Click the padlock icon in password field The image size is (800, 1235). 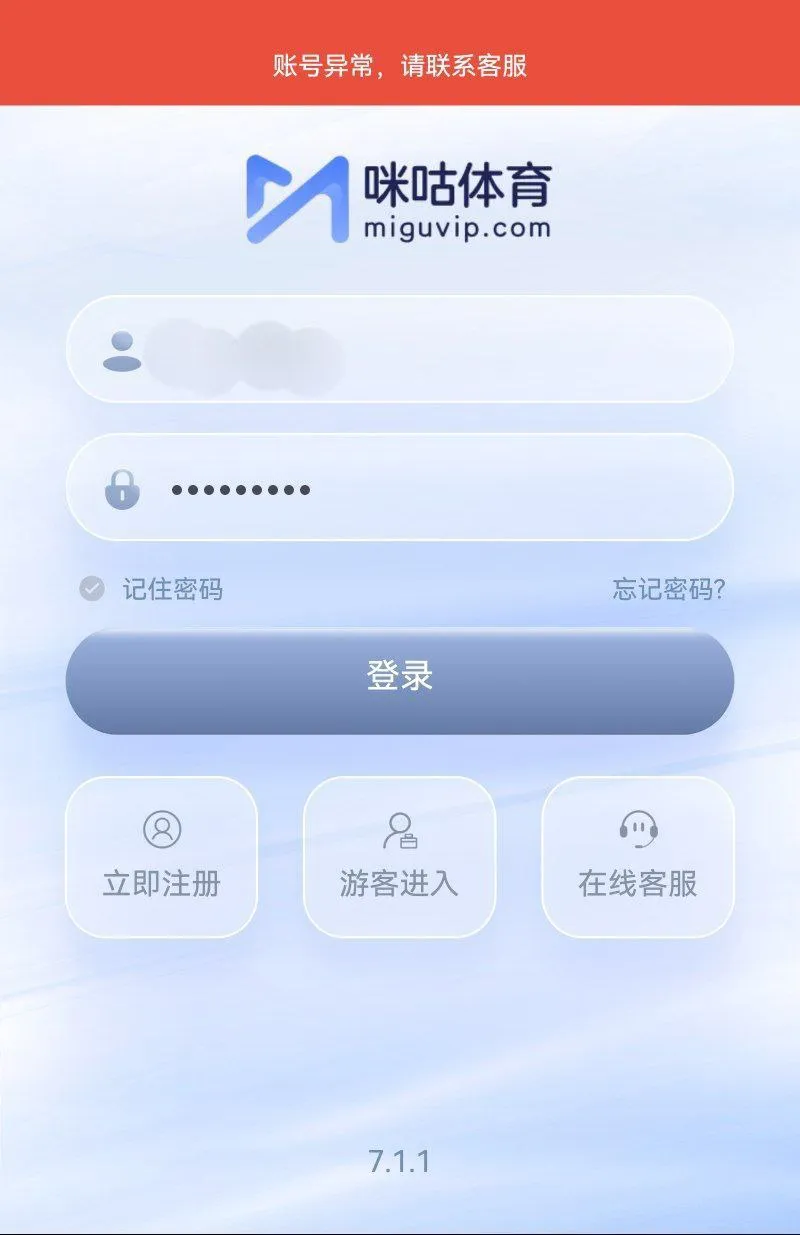[x=122, y=489]
